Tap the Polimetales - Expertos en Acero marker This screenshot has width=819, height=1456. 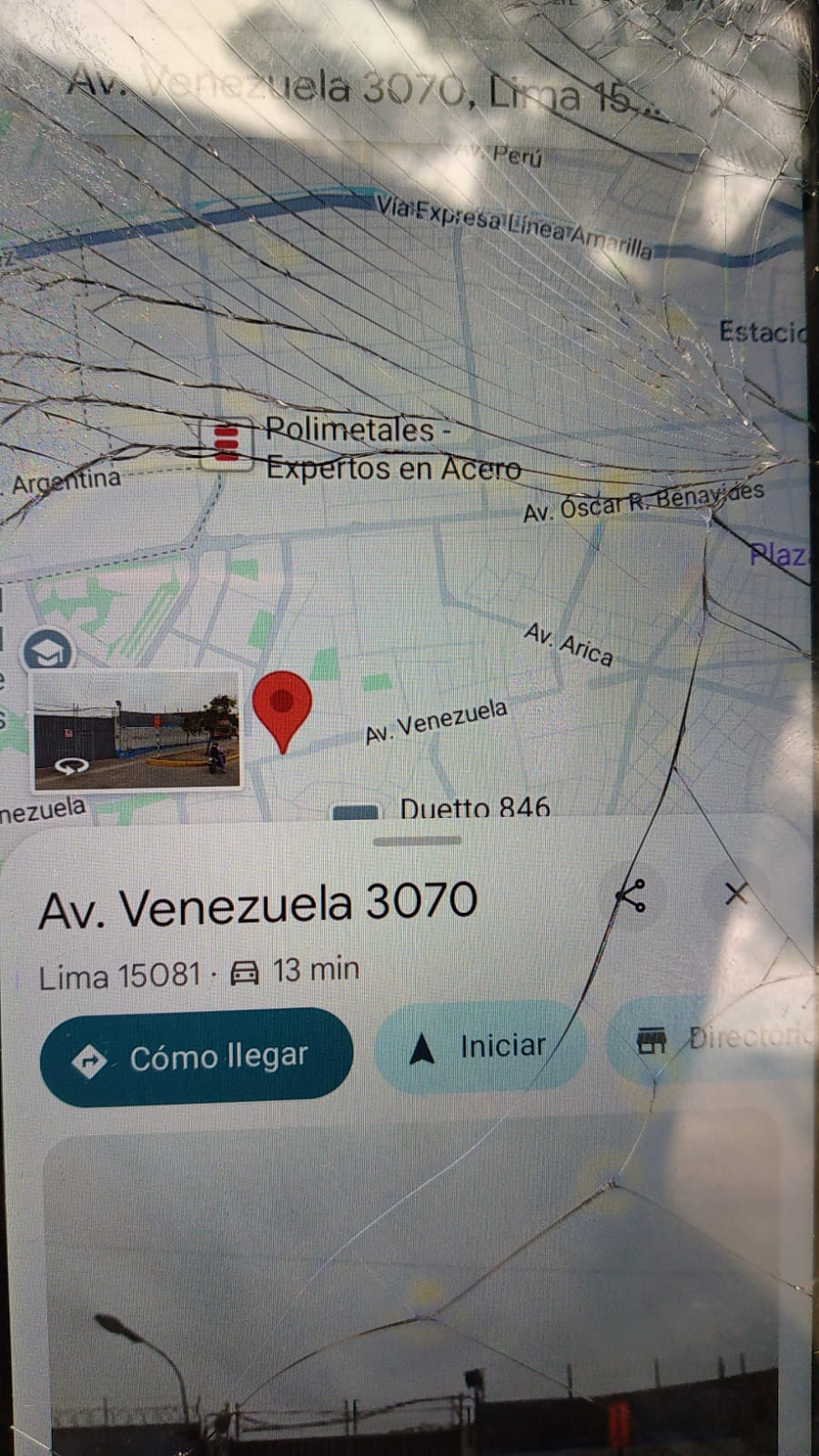pos(227,443)
